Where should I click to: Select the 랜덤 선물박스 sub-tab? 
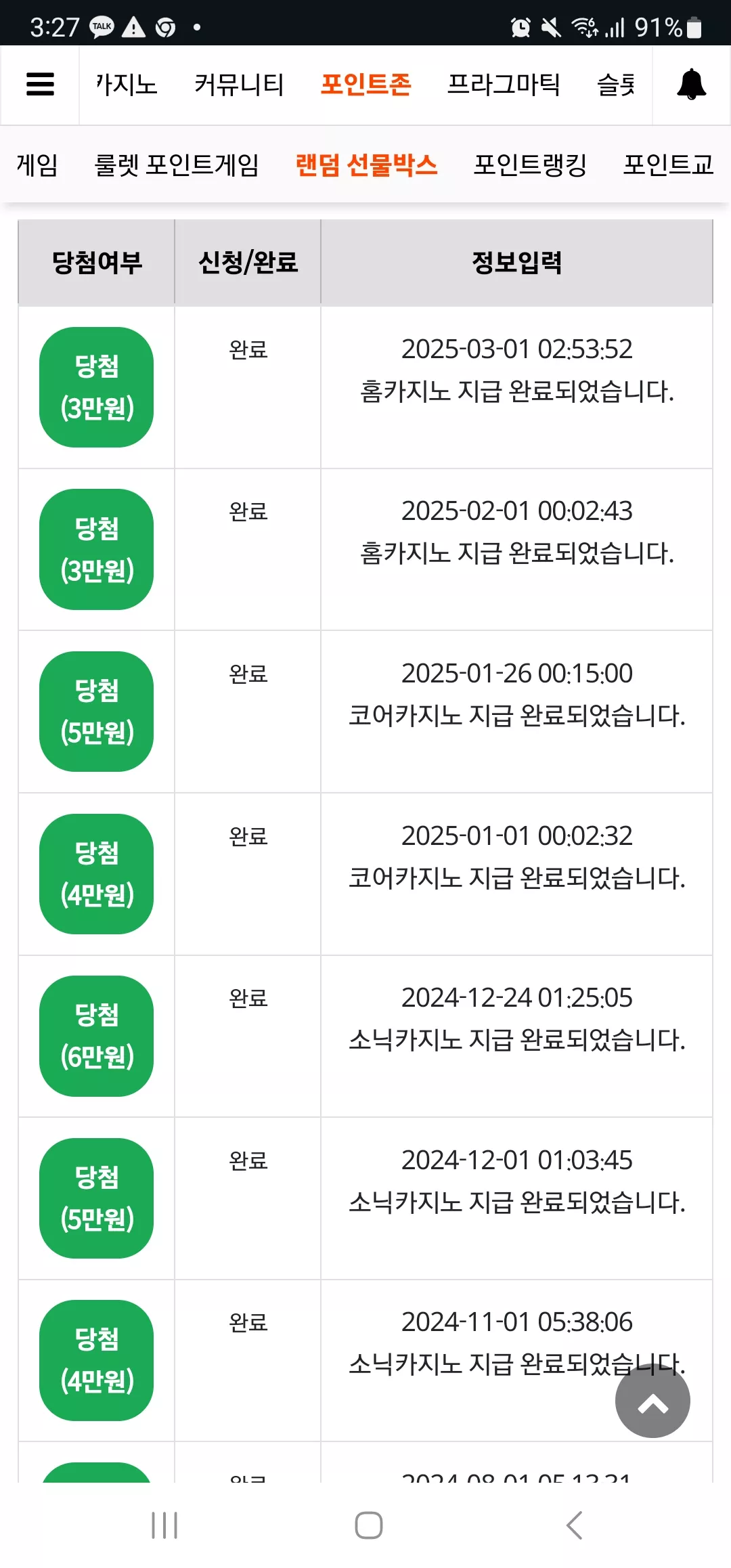(366, 165)
